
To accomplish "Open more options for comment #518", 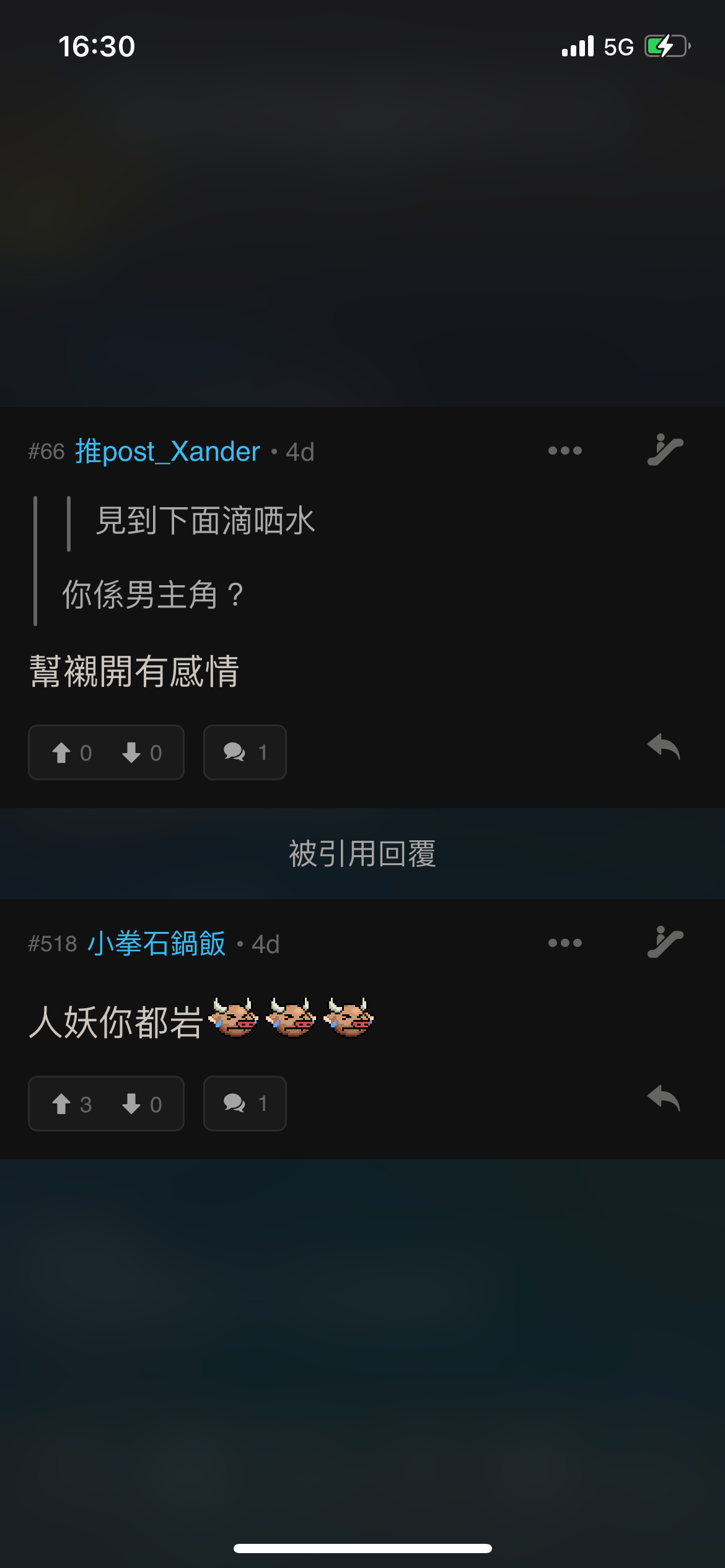I will 565,942.
